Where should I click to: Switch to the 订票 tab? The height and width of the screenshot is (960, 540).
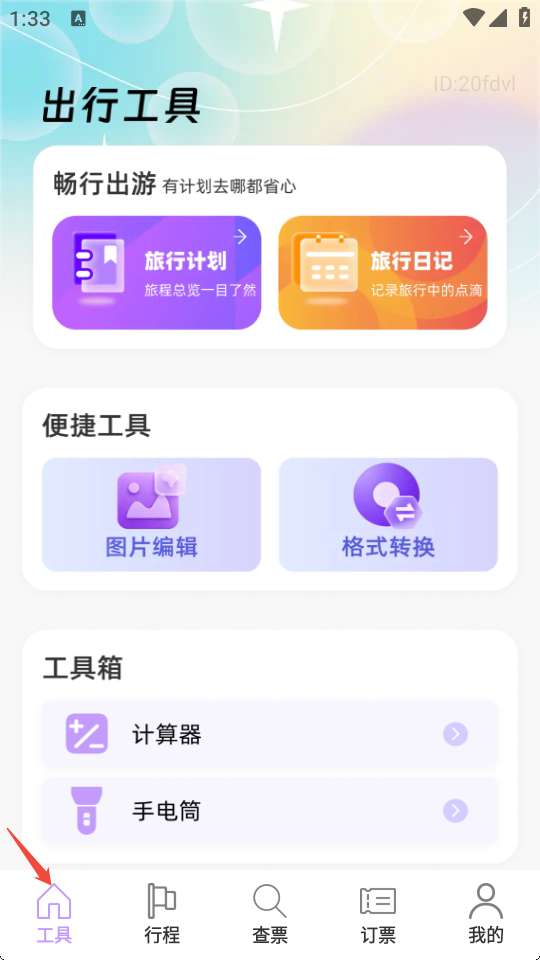(378, 913)
